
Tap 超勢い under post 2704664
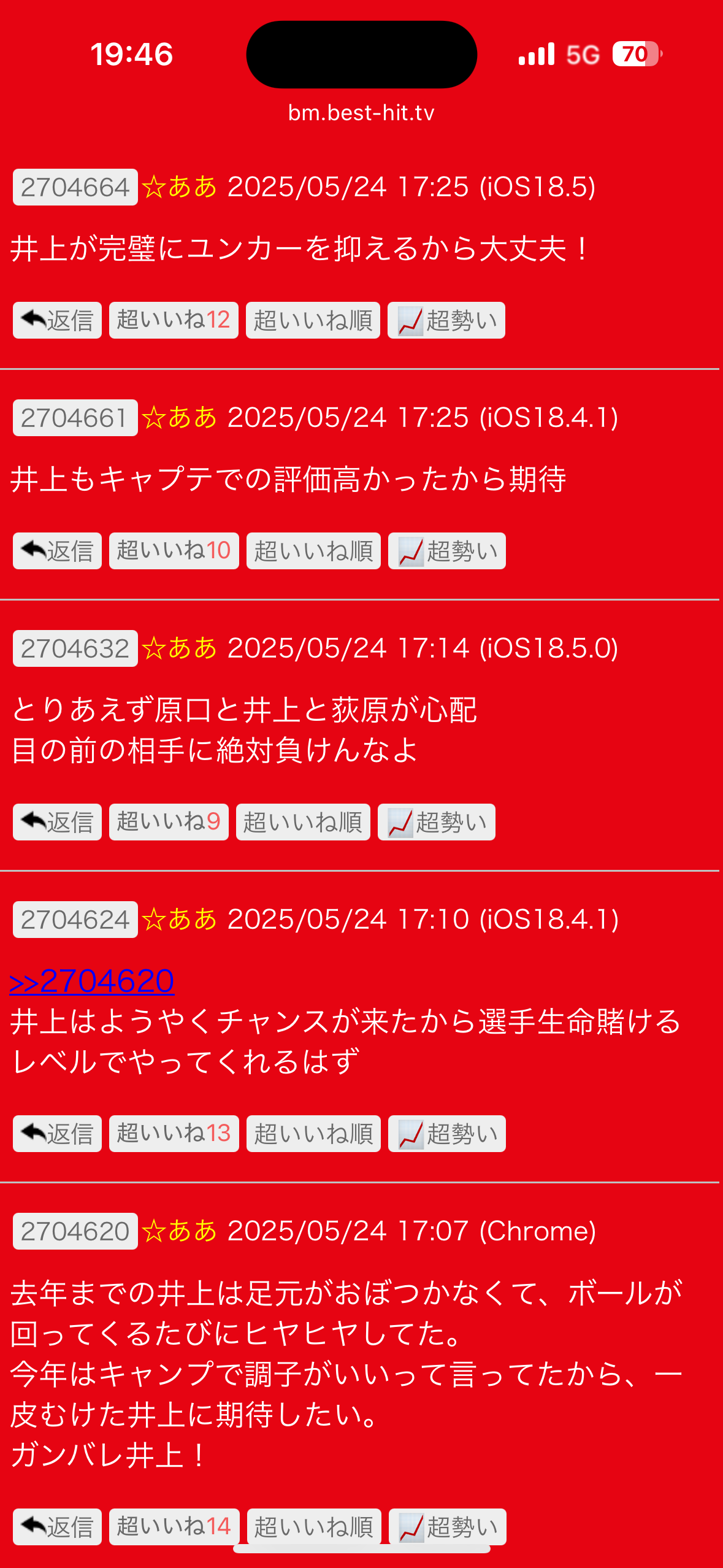coord(446,320)
